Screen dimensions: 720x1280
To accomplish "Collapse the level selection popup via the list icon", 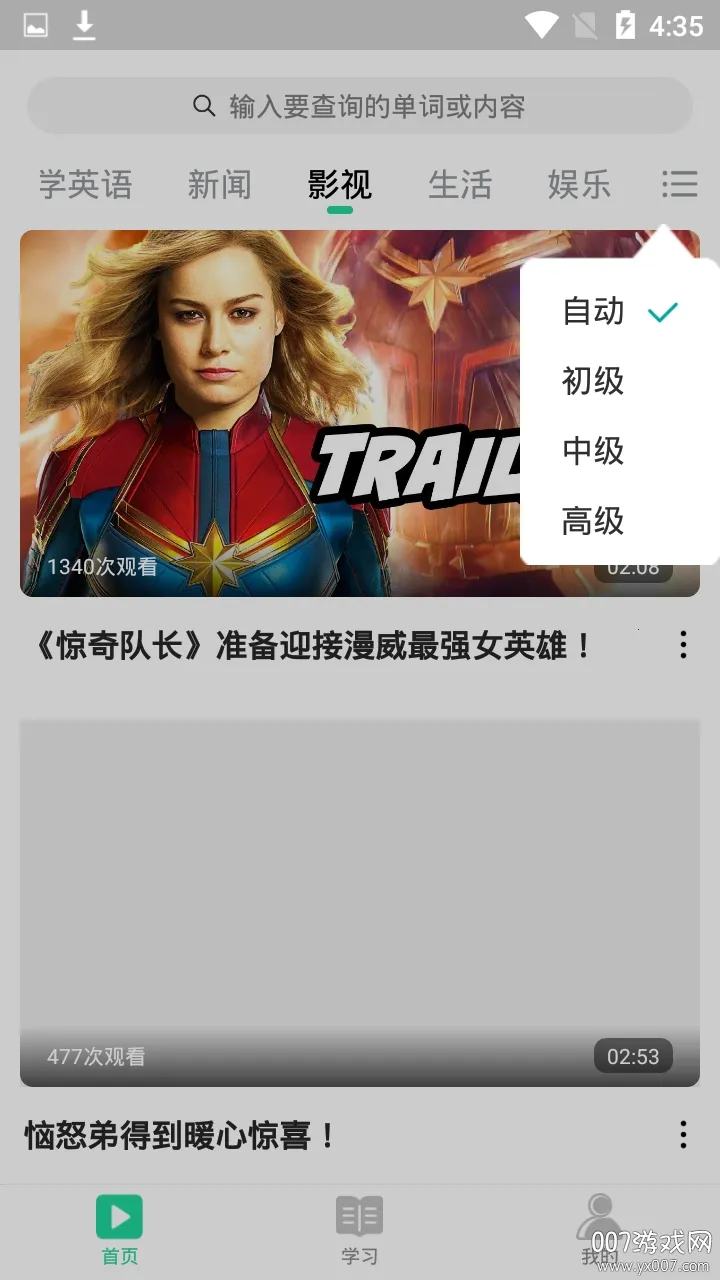I will [x=679, y=185].
